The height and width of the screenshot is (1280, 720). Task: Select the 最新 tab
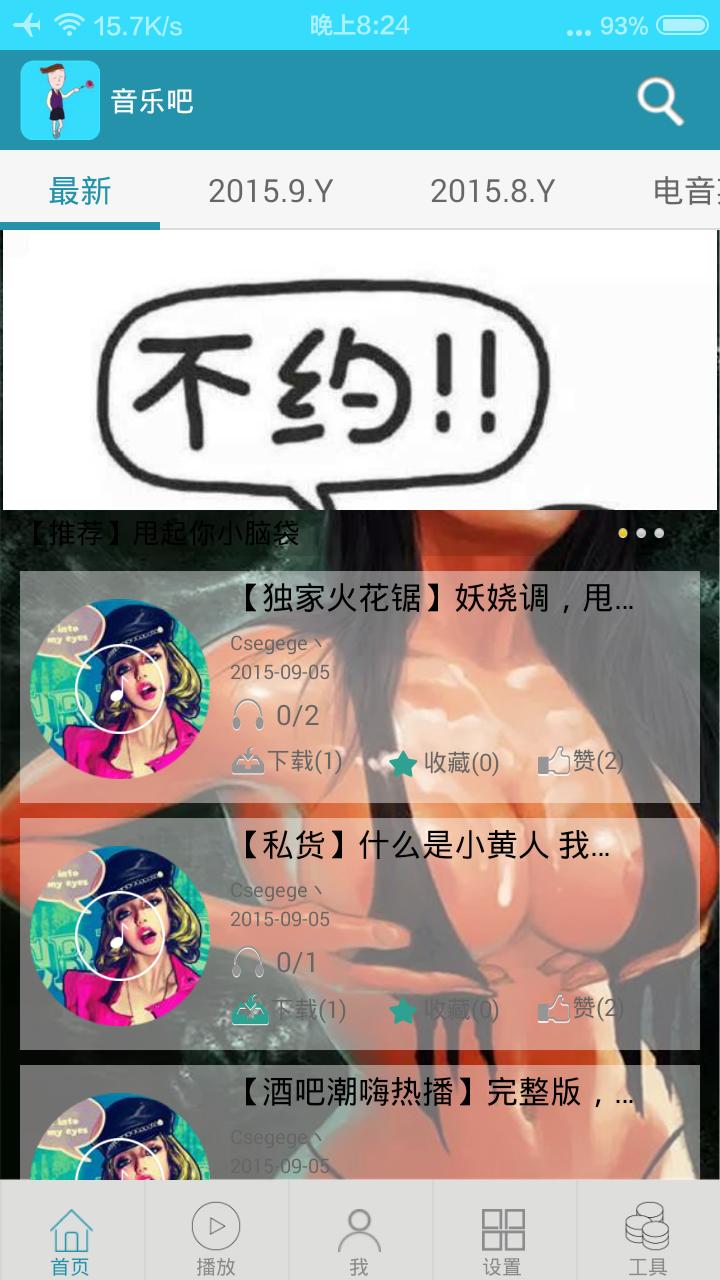pos(80,191)
